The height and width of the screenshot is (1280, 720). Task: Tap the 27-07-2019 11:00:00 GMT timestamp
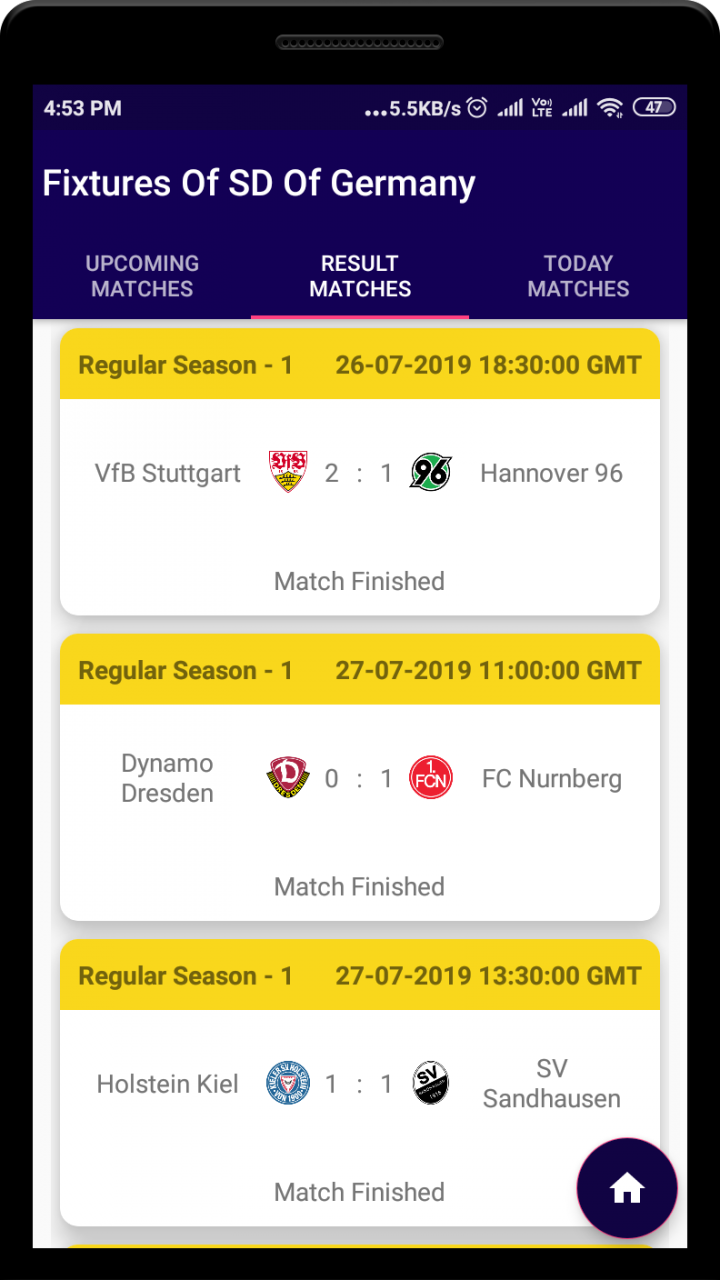coord(489,670)
